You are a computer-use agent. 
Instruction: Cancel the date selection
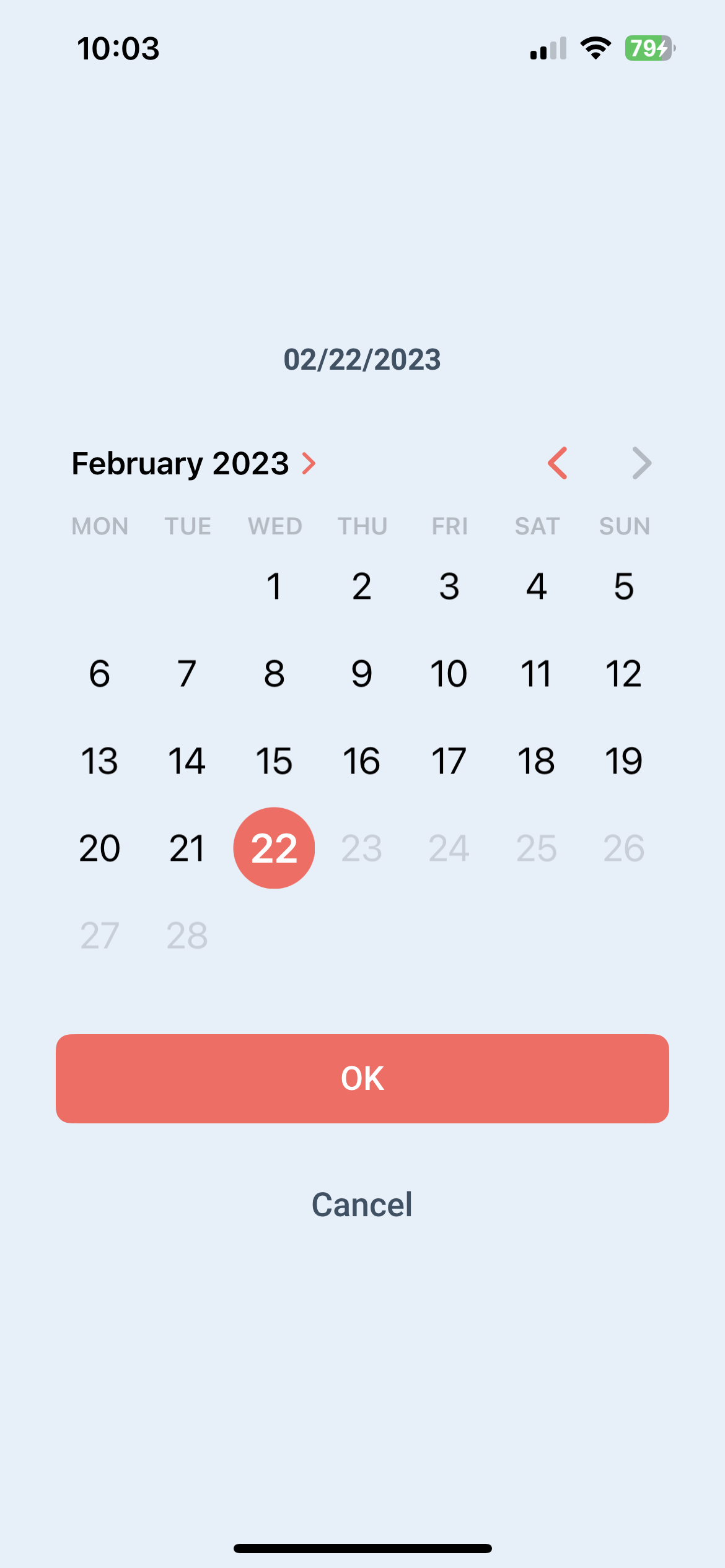tap(362, 1204)
